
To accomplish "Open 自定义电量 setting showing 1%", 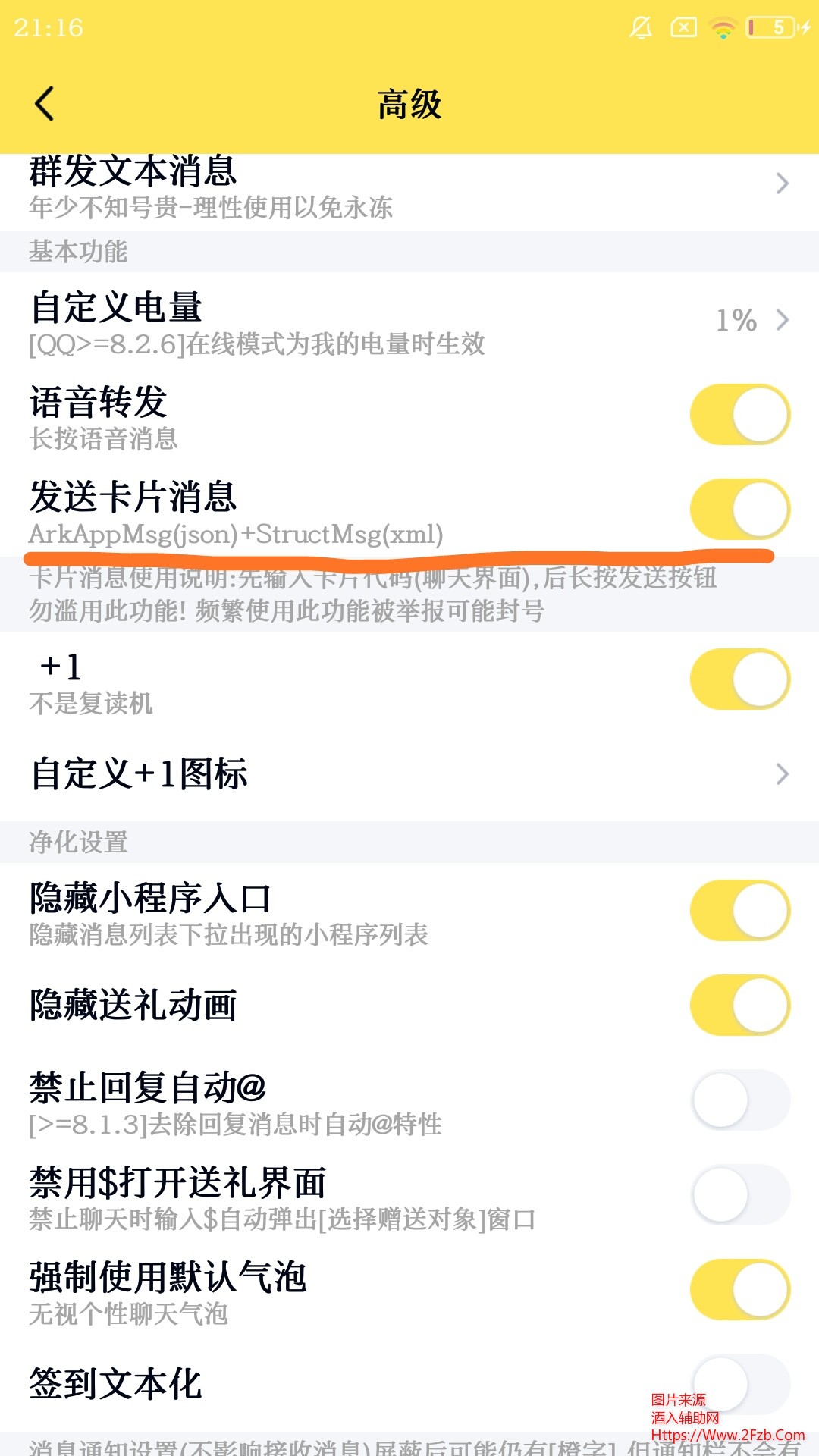I will click(x=409, y=322).
